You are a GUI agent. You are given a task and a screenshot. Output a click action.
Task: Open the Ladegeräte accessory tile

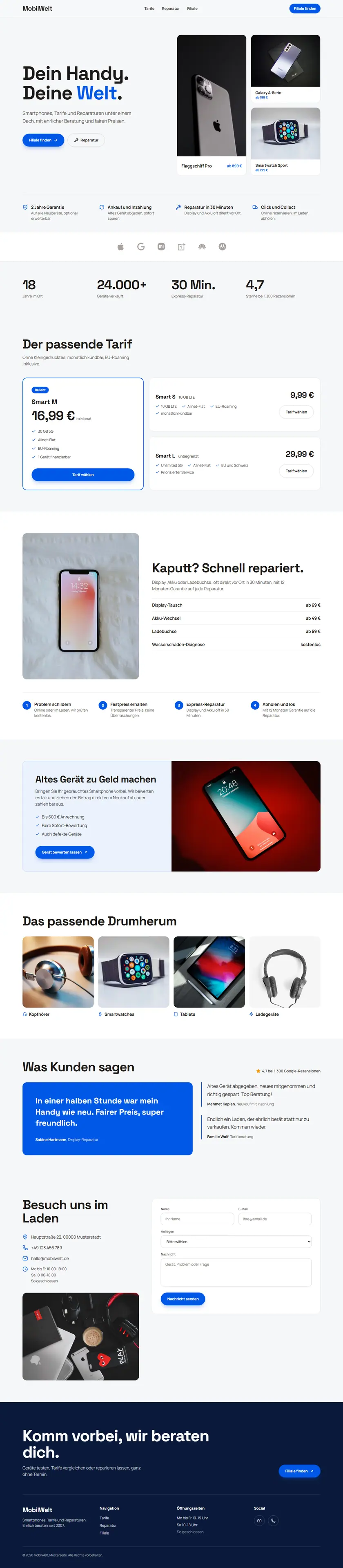[285, 976]
